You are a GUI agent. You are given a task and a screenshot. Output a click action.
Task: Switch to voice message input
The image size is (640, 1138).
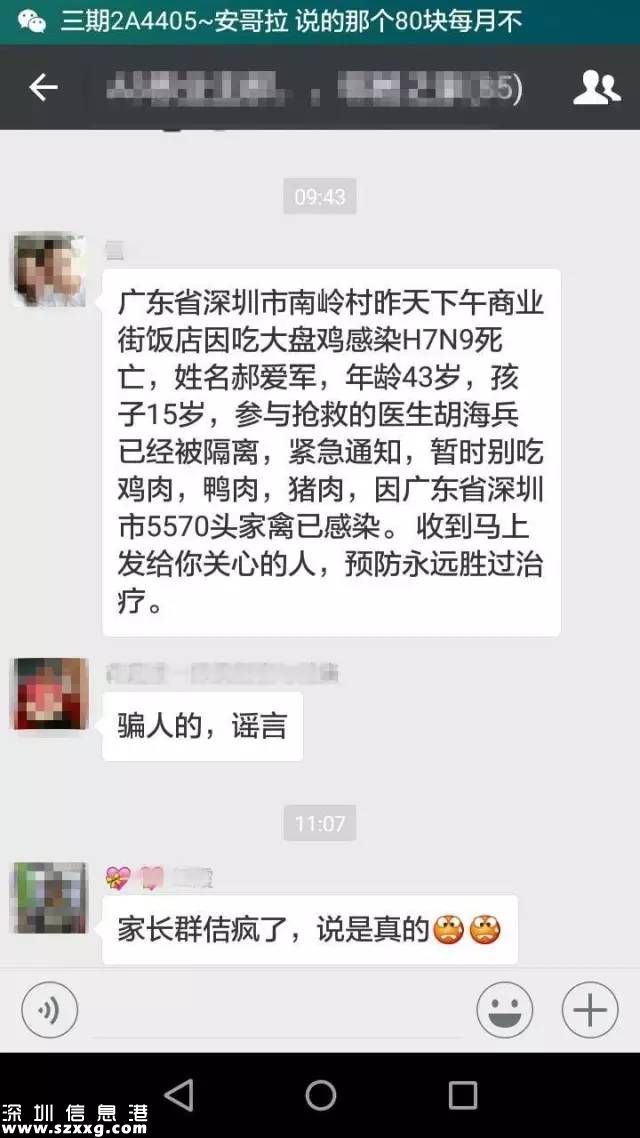[x=49, y=1010]
